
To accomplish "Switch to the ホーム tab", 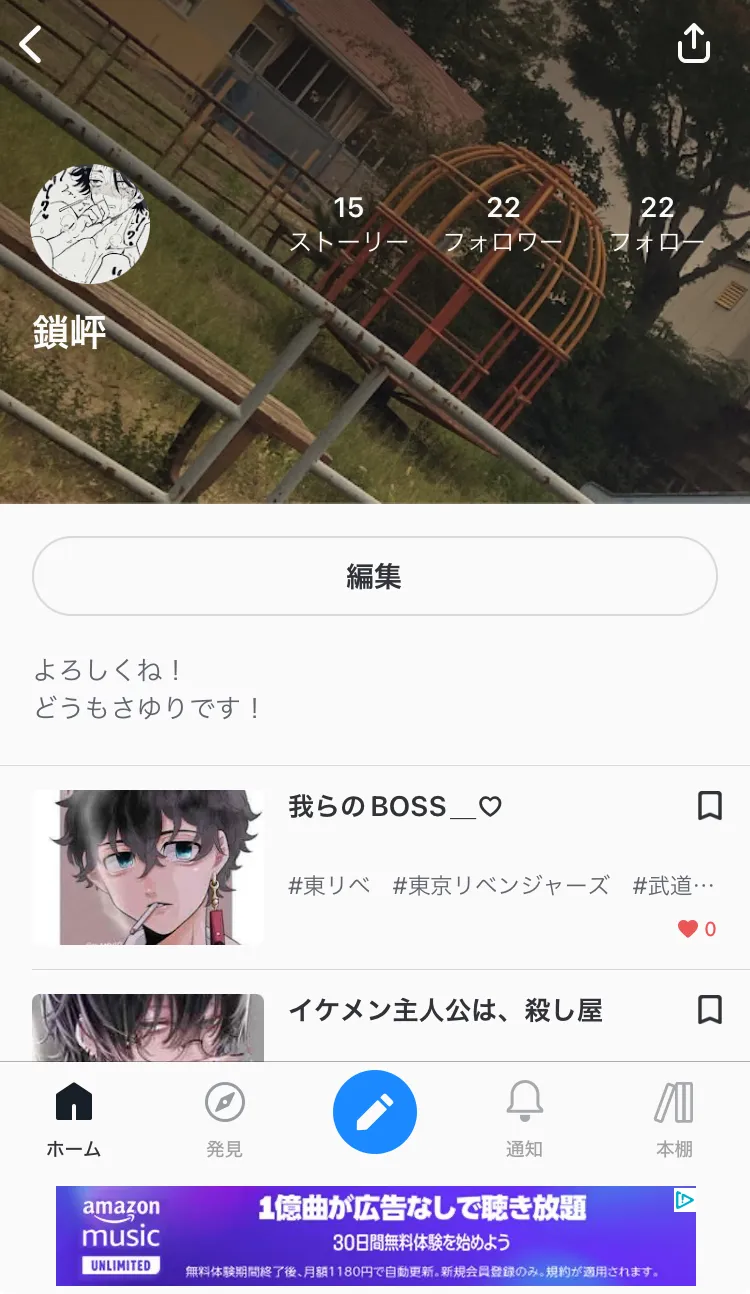I will (x=74, y=1120).
